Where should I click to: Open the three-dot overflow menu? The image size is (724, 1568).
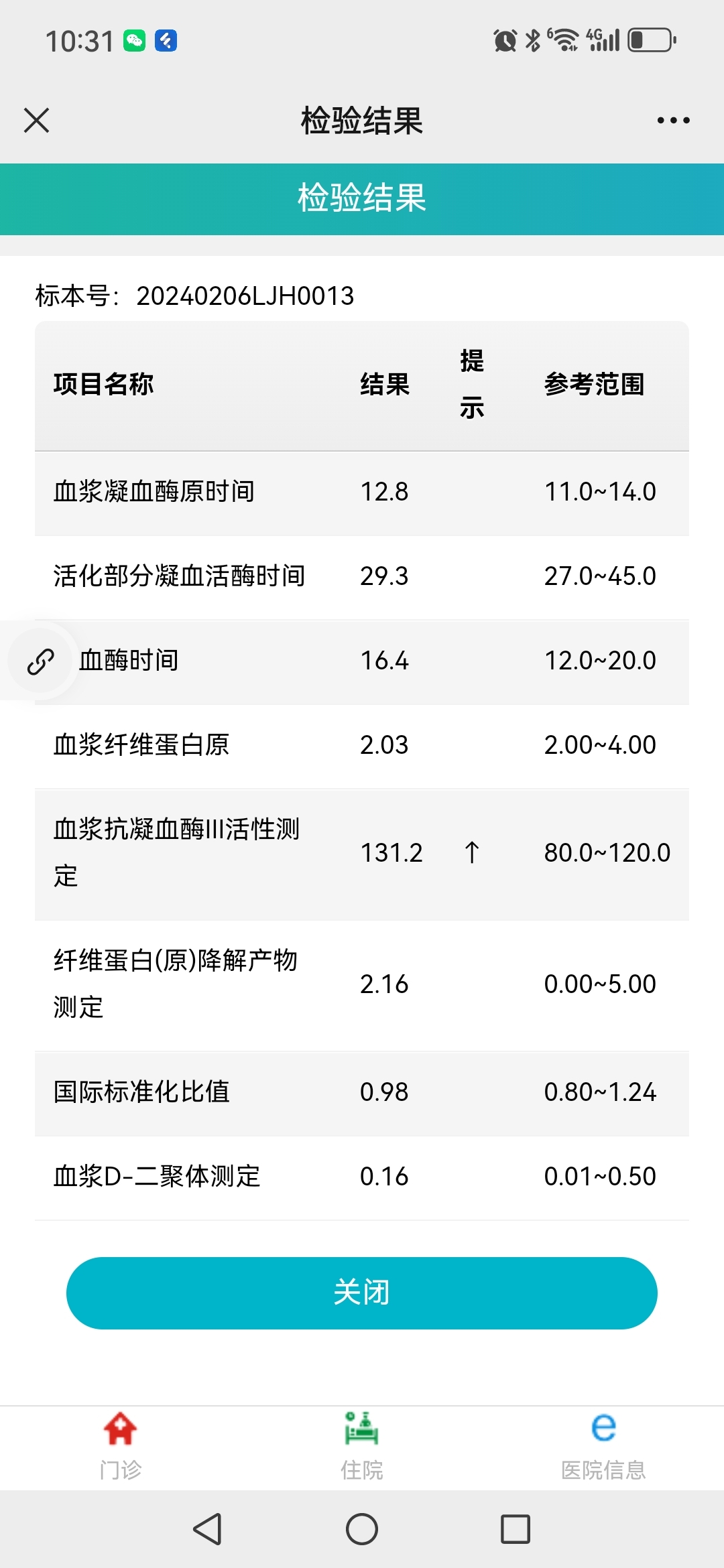[673, 121]
